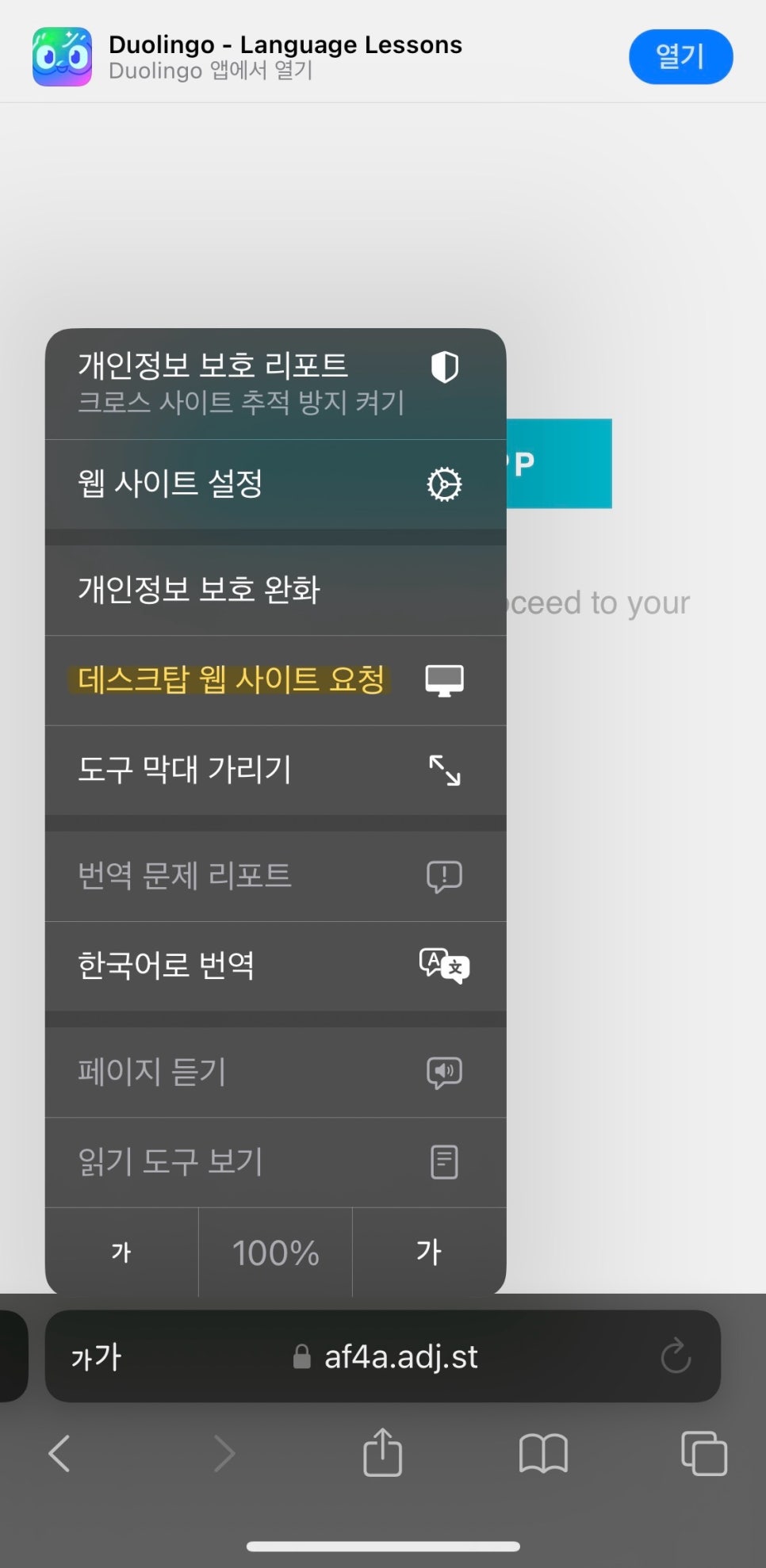Tap the 열기 button for Duolingo
The height and width of the screenshot is (1568, 766).
click(680, 56)
